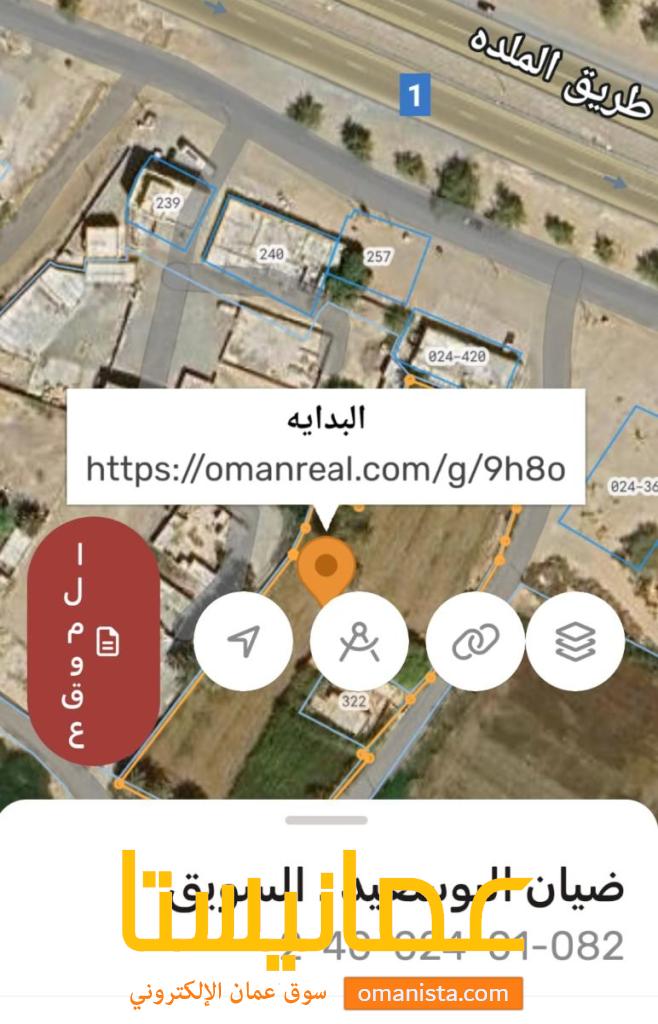The width and height of the screenshot is (658, 1024).
Task: Tap the red الموقع document button
Action: point(93,641)
